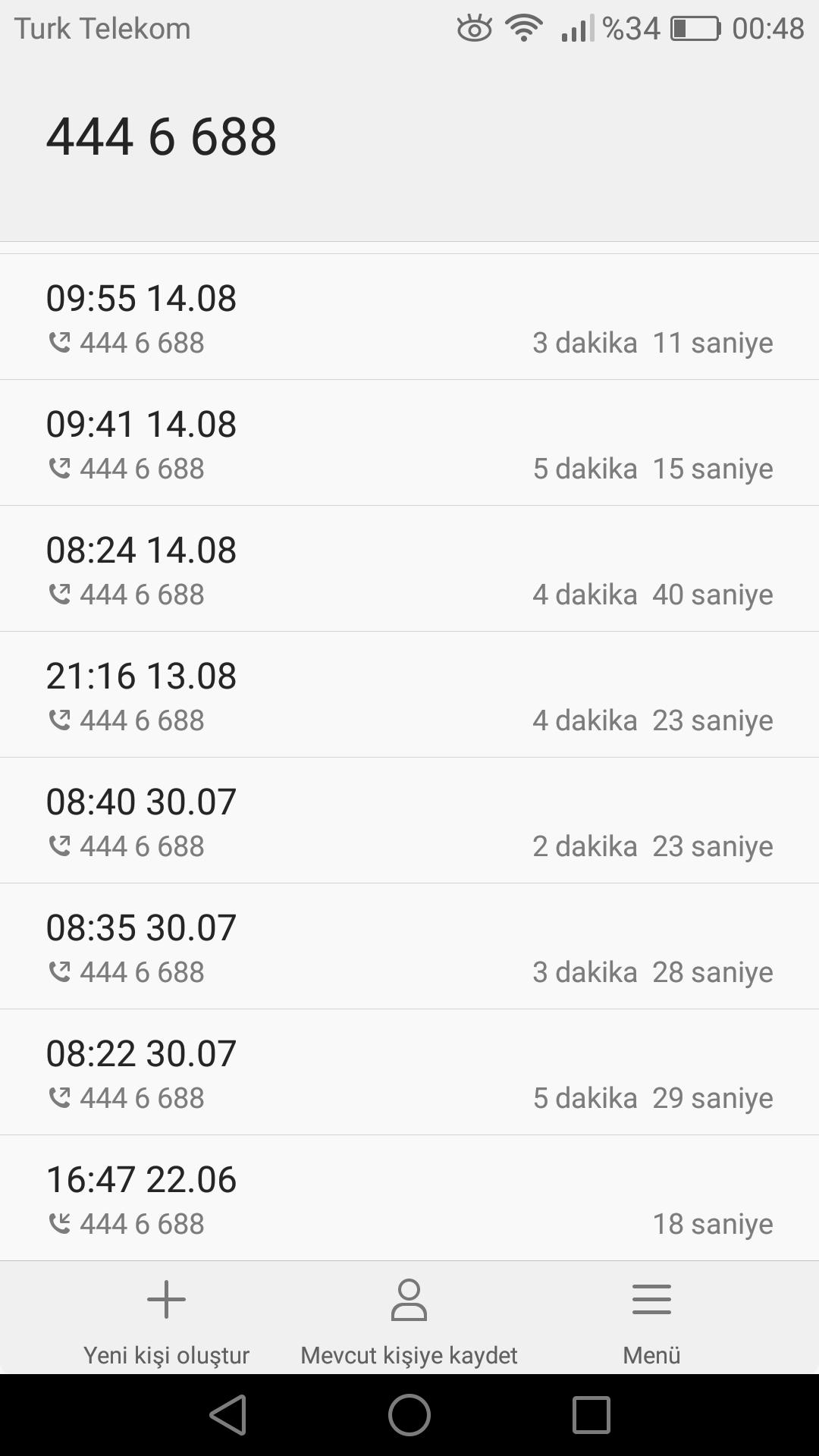Tap the 08:35 30.07 call row
This screenshot has height=1456, width=819.
[x=409, y=946]
